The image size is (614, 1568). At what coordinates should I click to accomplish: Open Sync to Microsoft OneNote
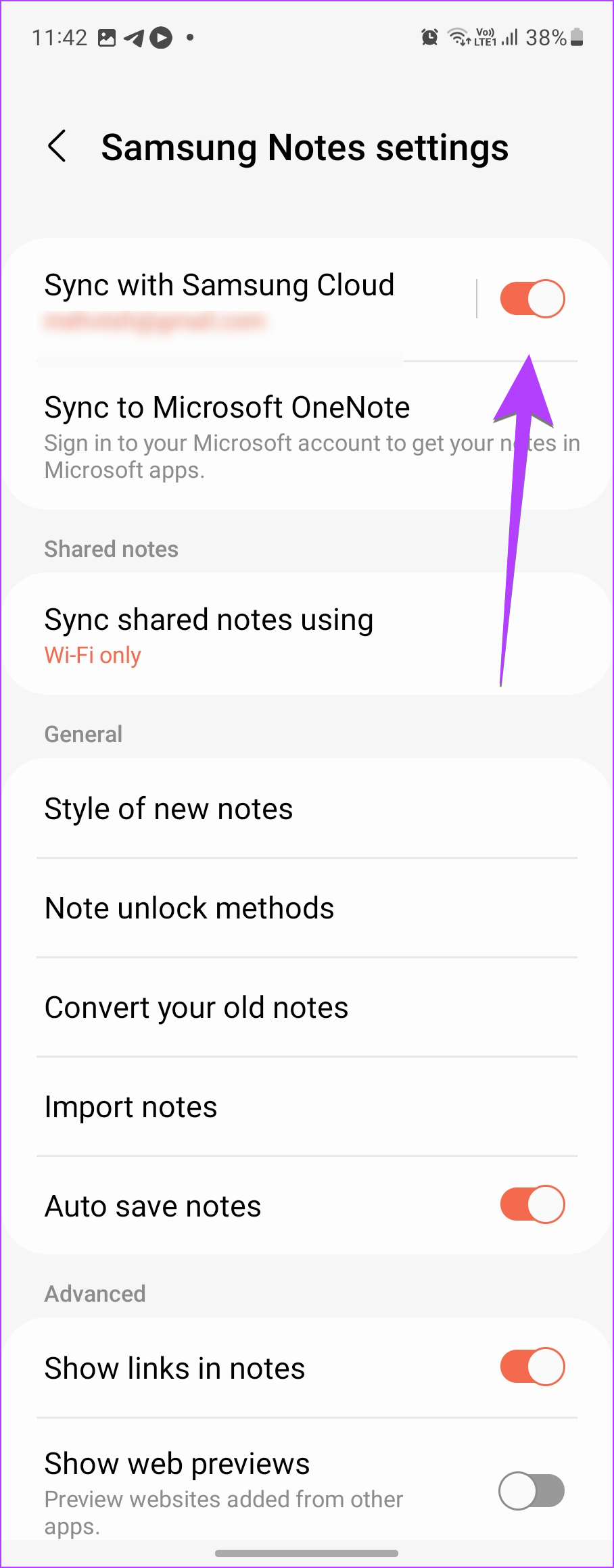pos(227,407)
